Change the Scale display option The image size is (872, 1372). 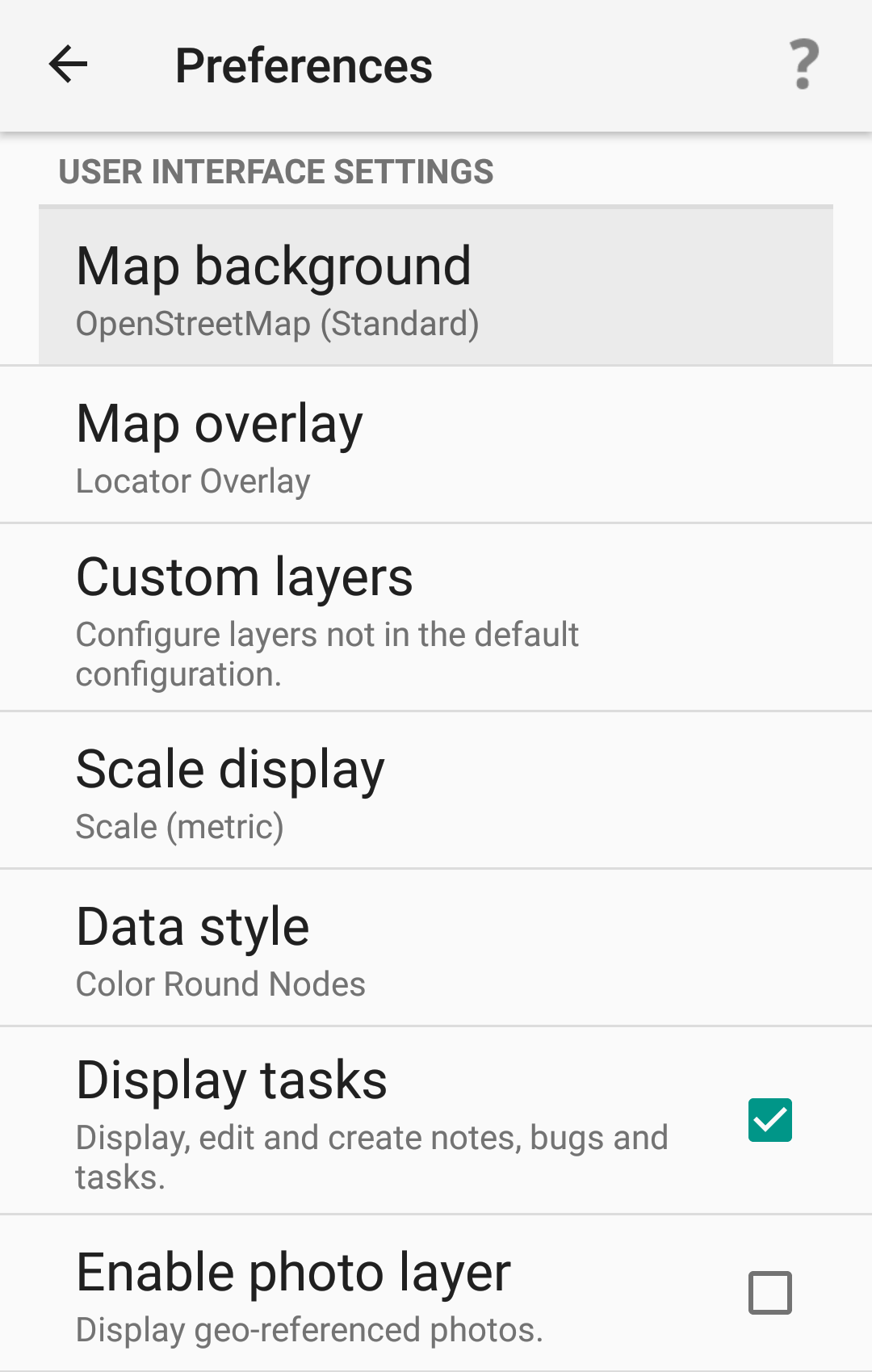(x=436, y=791)
